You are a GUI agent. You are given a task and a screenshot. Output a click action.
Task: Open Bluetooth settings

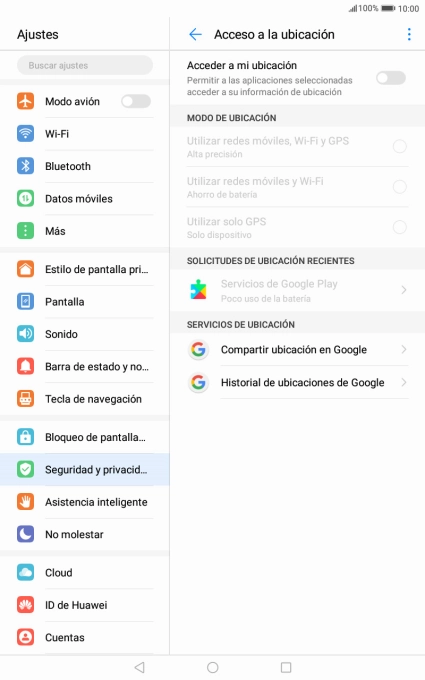click(85, 167)
